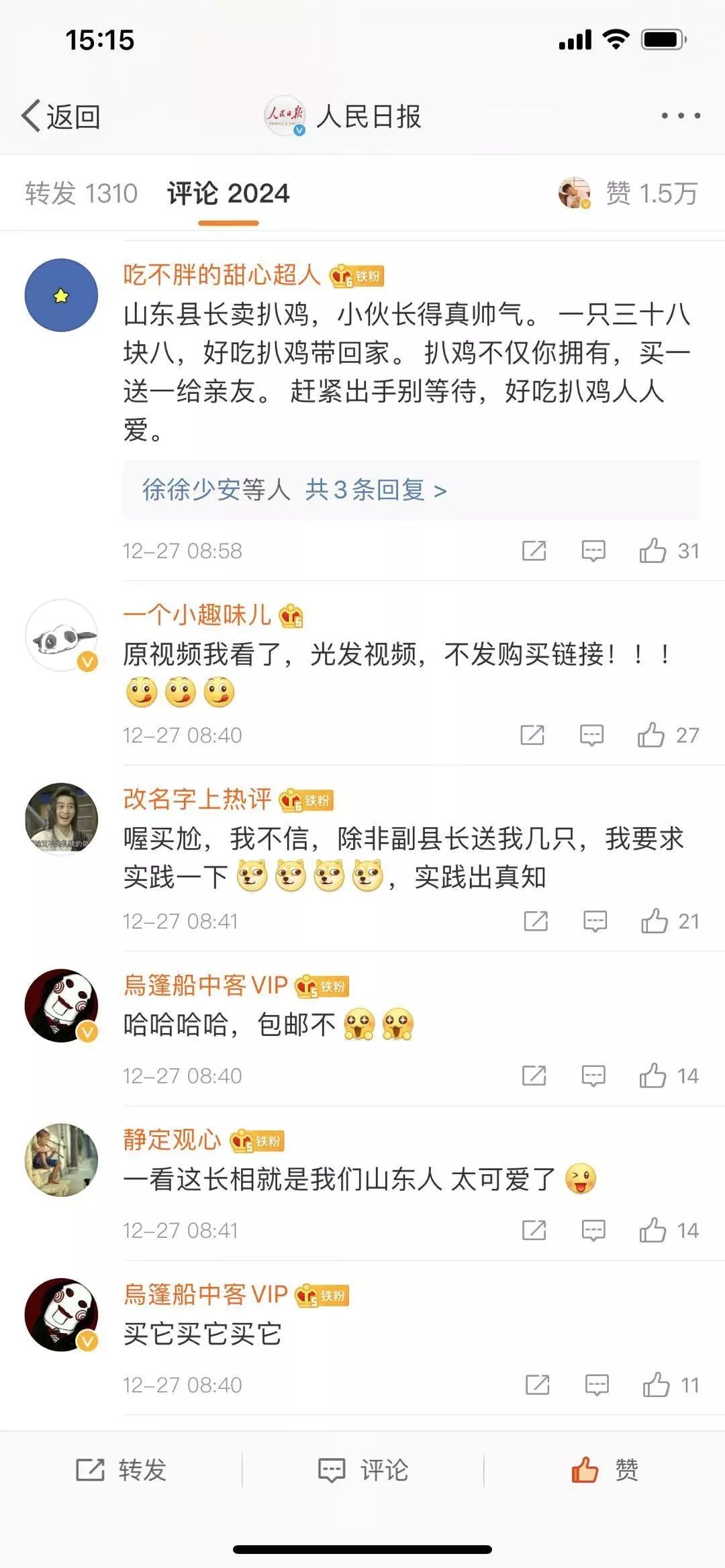Open 改名字上热评's profile via username
This screenshot has height=1568, width=725.
pos(197,799)
